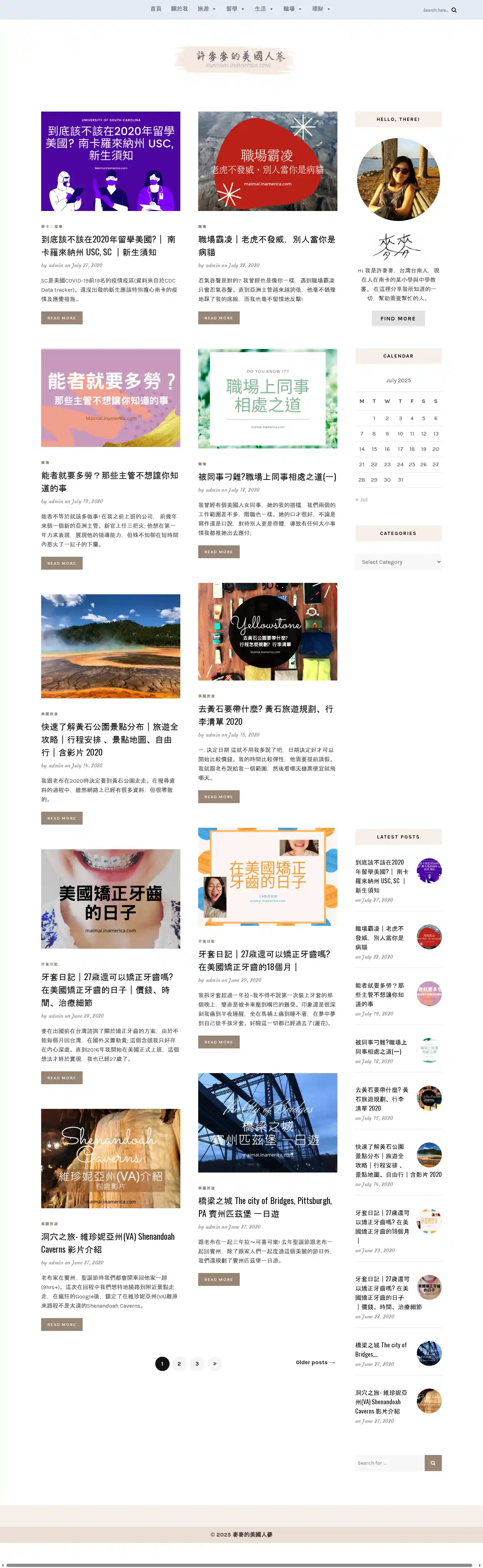Image resolution: width=483 pixels, height=1568 pixels.
Task: Open the Shenandoah Caverns post thumbnail
Action: (x=111, y=1158)
